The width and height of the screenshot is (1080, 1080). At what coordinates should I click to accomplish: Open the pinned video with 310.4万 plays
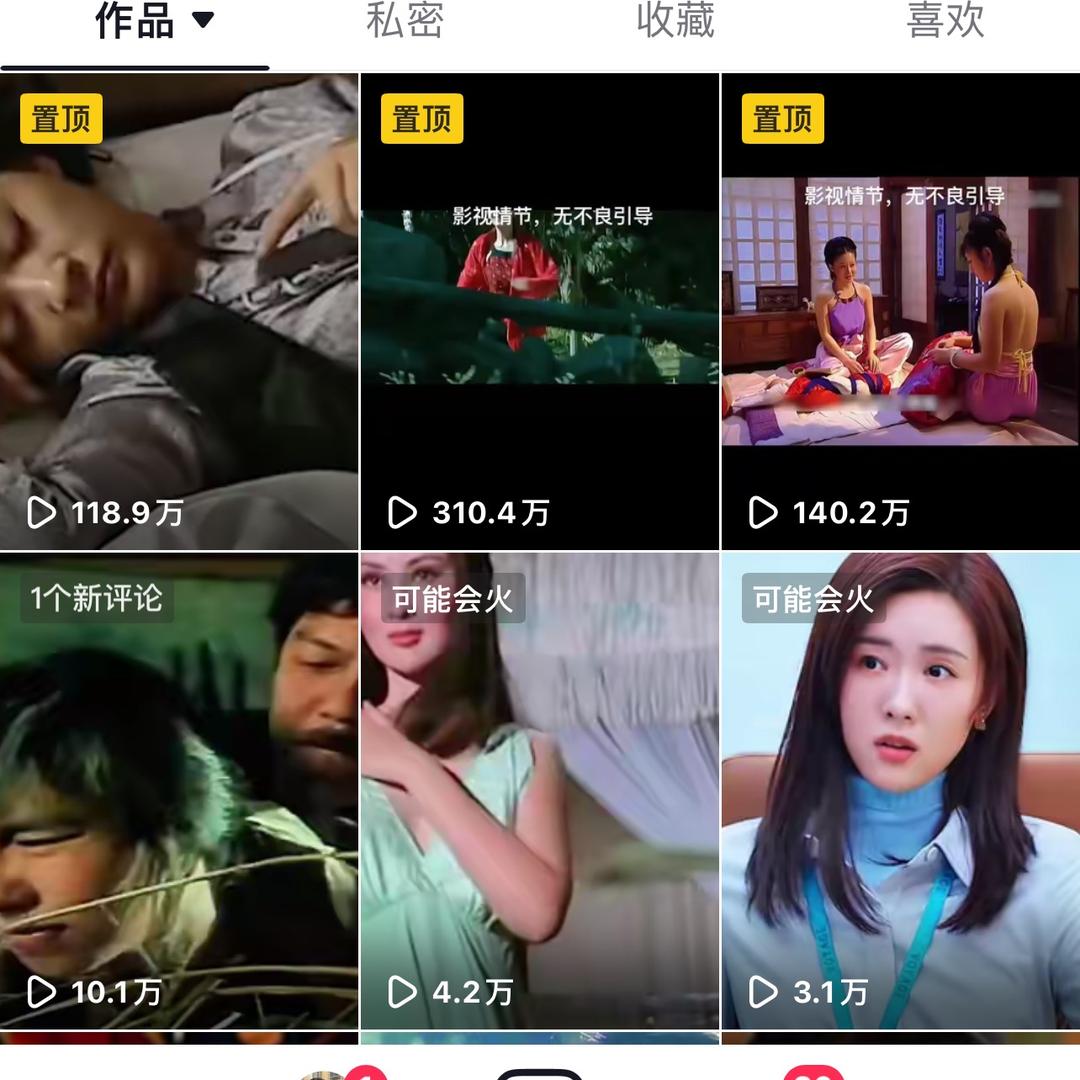[x=539, y=310]
